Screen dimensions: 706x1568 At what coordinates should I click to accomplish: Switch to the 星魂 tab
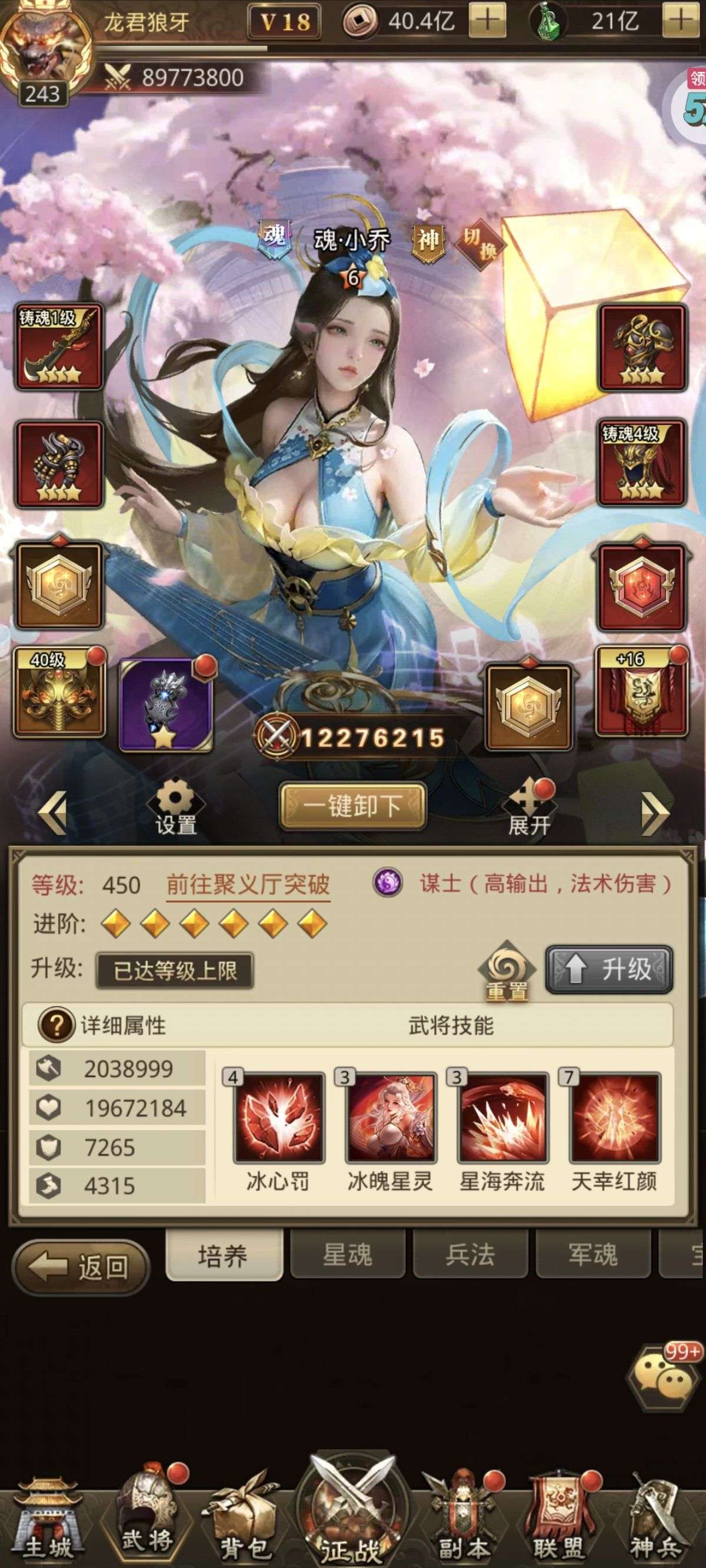click(347, 1254)
